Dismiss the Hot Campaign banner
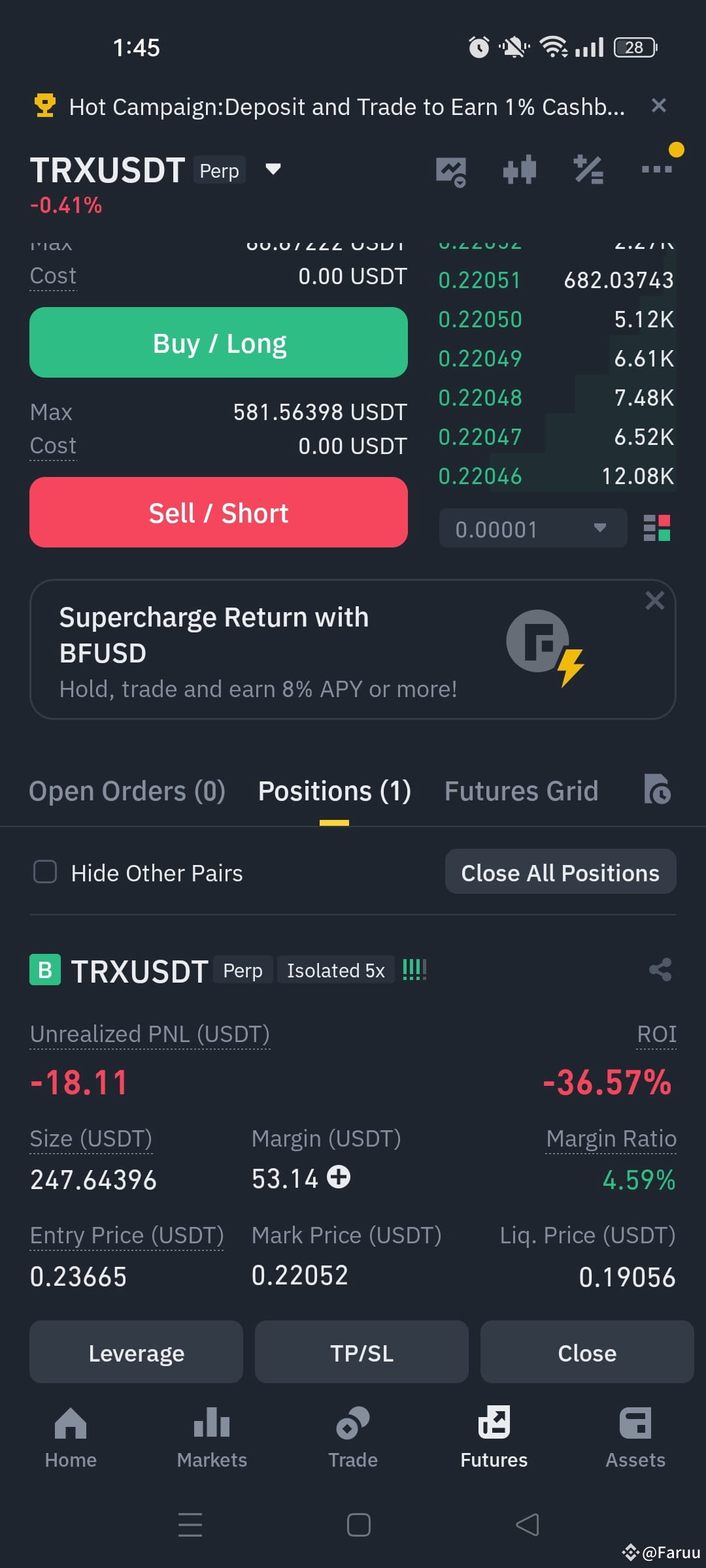This screenshot has height=1568, width=706. (x=659, y=106)
